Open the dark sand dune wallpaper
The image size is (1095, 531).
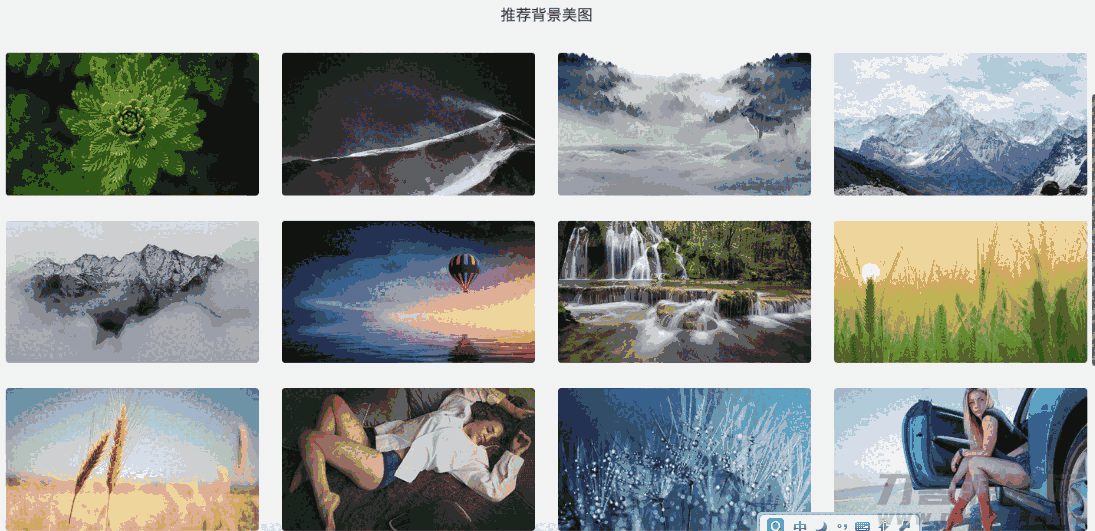[x=408, y=124]
